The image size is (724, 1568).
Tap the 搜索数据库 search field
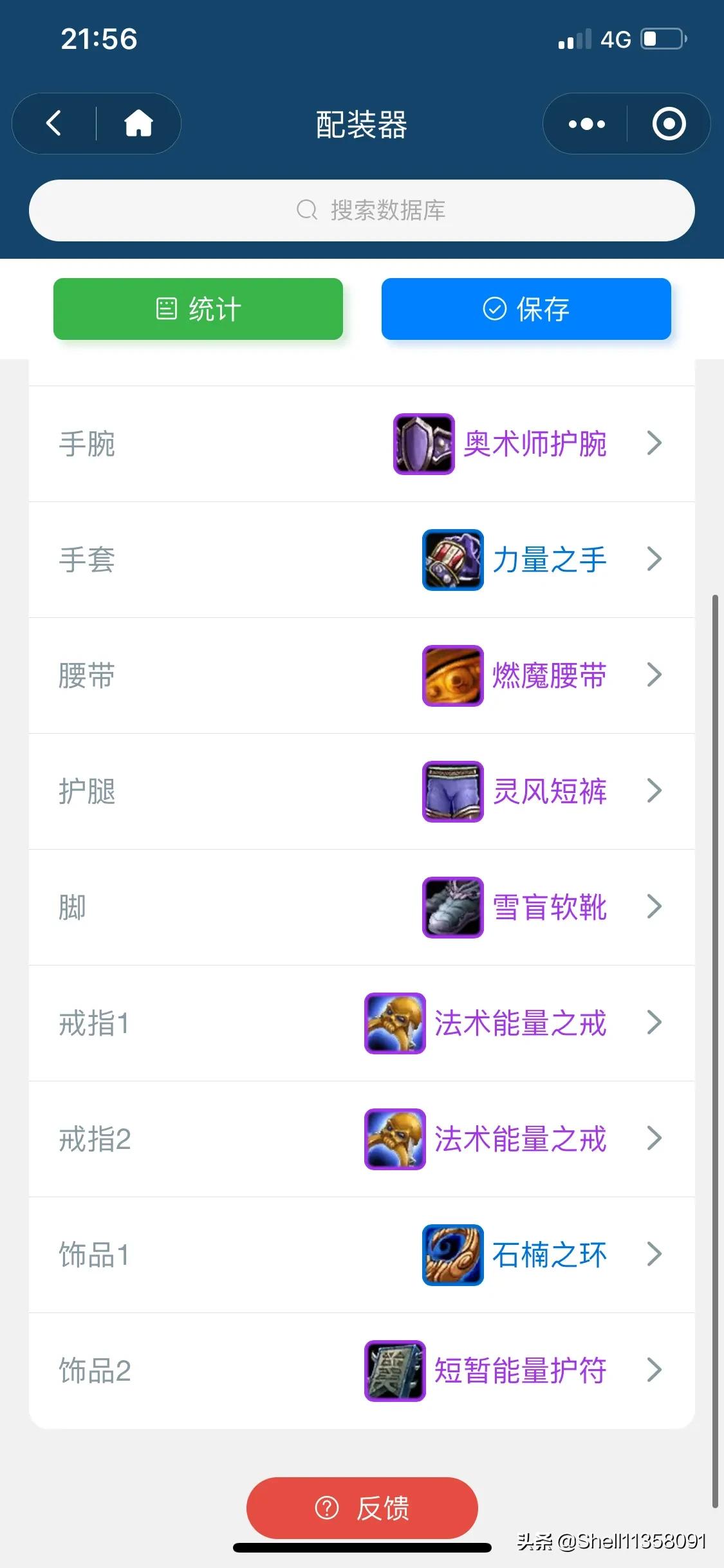pos(362,210)
